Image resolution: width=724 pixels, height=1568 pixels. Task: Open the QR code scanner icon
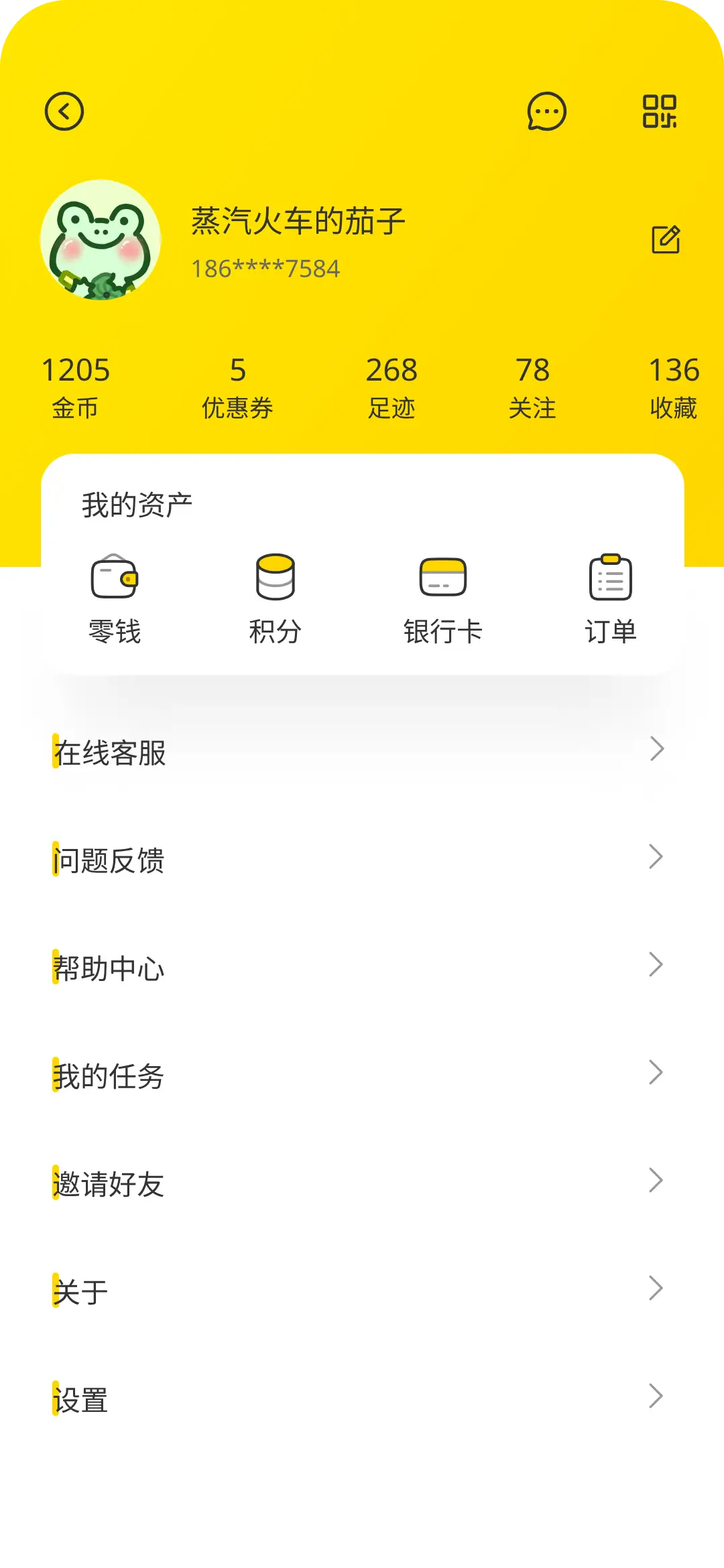coord(660,111)
